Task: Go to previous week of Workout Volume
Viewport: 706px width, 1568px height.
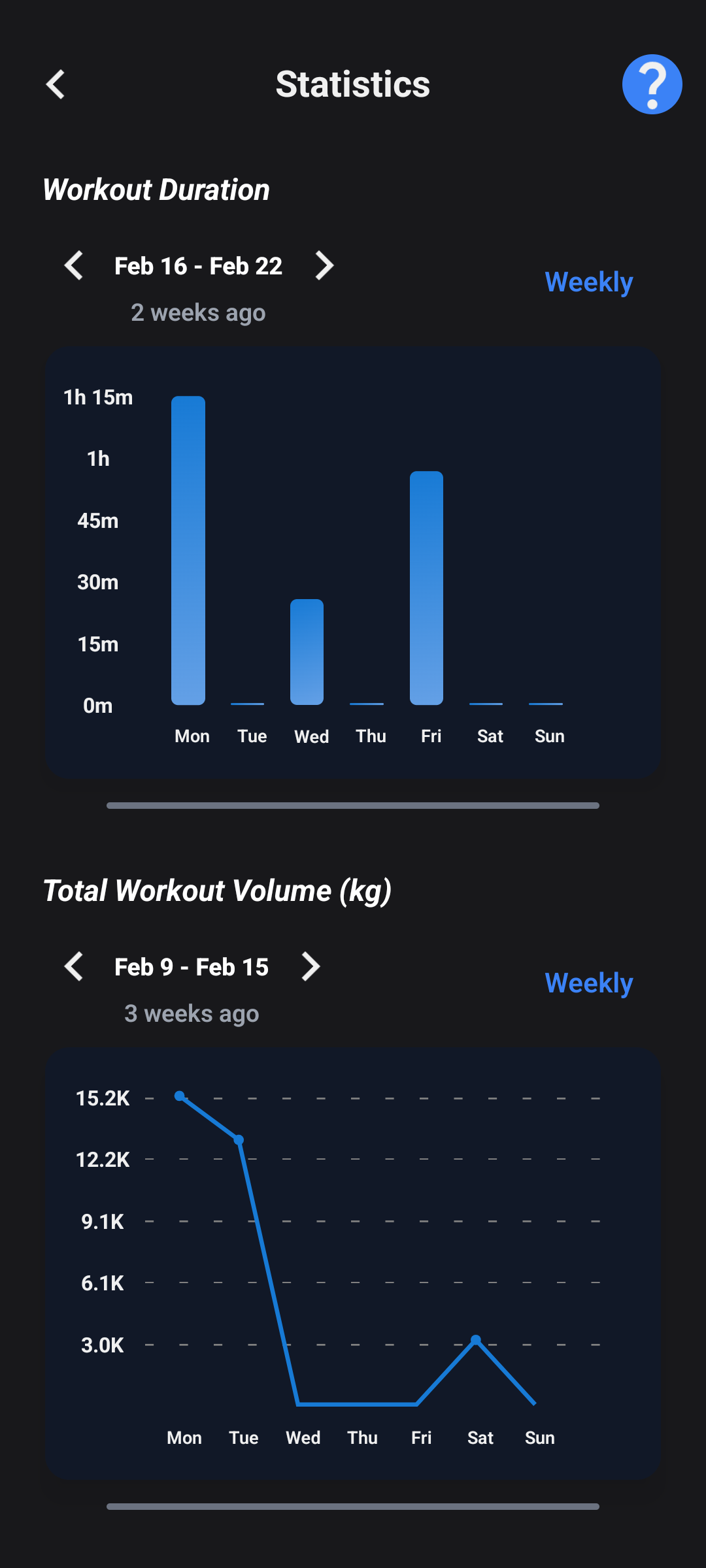Action: tap(73, 966)
